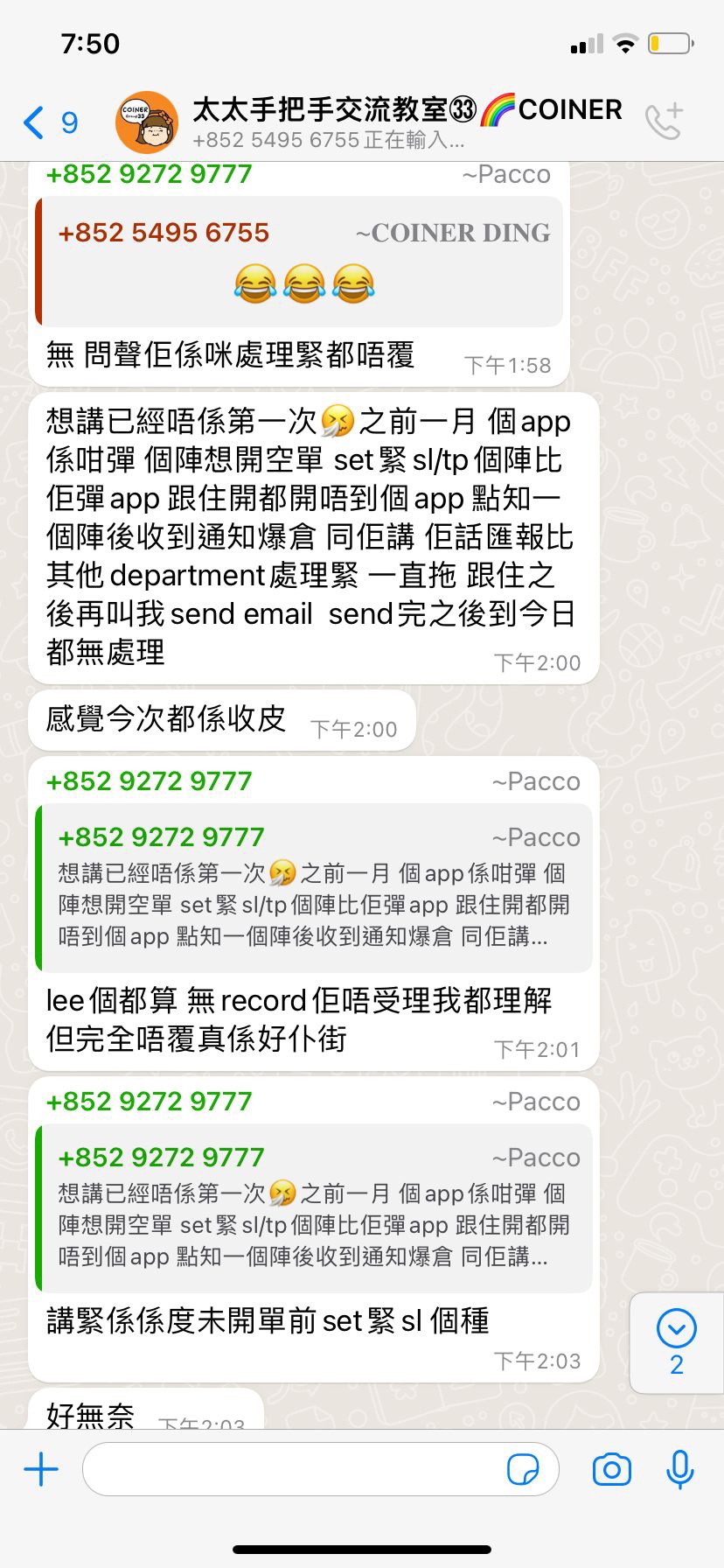Tap the Wi-Fi icon in the status bar
The image size is (724, 1568).
coord(626,40)
